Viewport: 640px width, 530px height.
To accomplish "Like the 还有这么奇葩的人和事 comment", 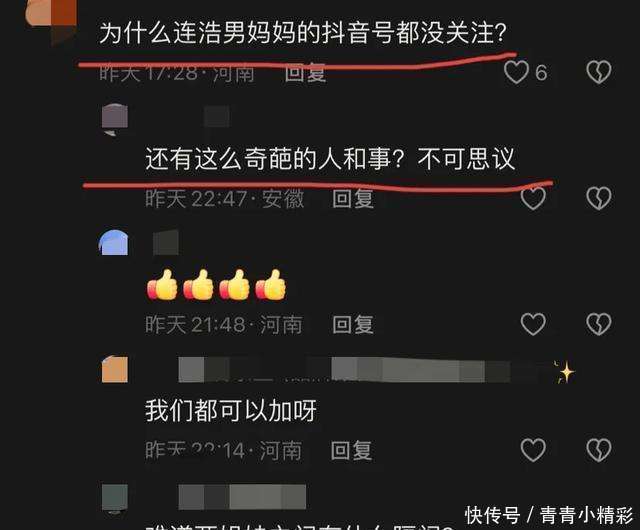I will click(534, 198).
